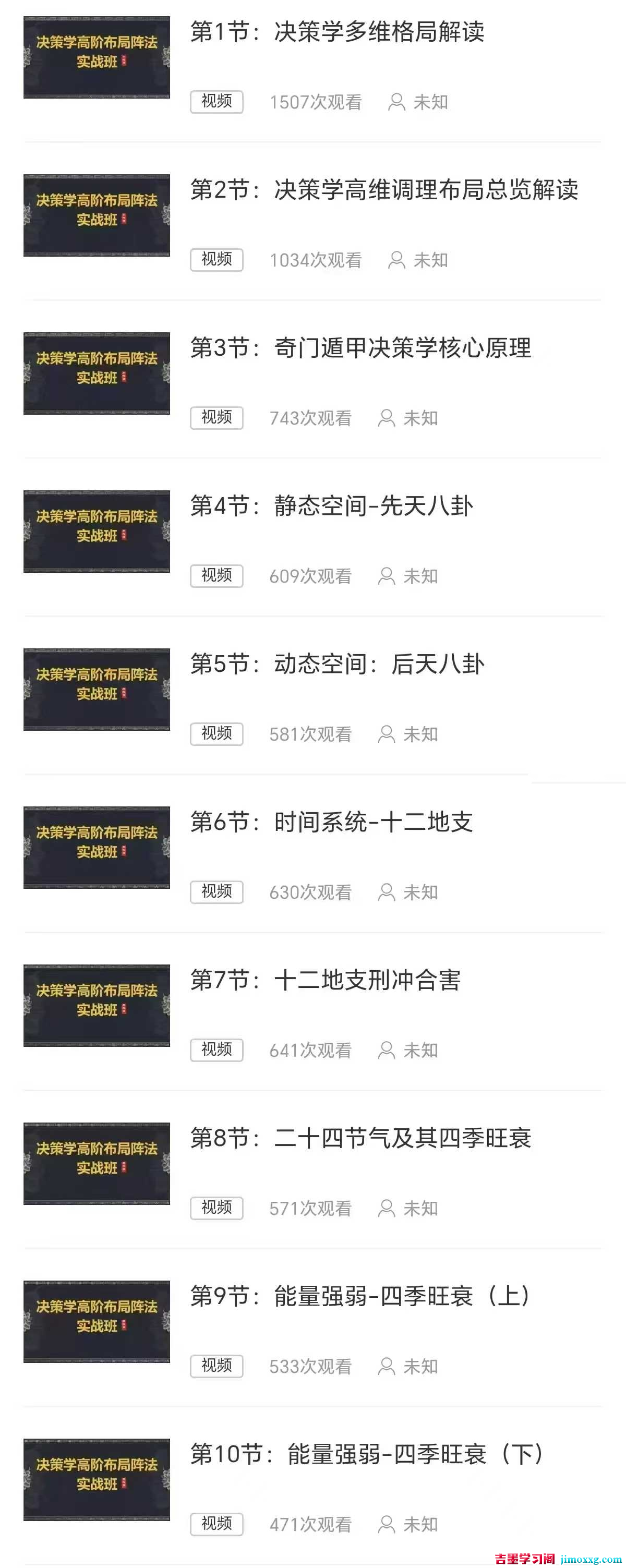Play lesson 3 奇门遁甲决策学核心原理
The width and height of the screenshot is (626, 1568).
(x=360, y=348)
